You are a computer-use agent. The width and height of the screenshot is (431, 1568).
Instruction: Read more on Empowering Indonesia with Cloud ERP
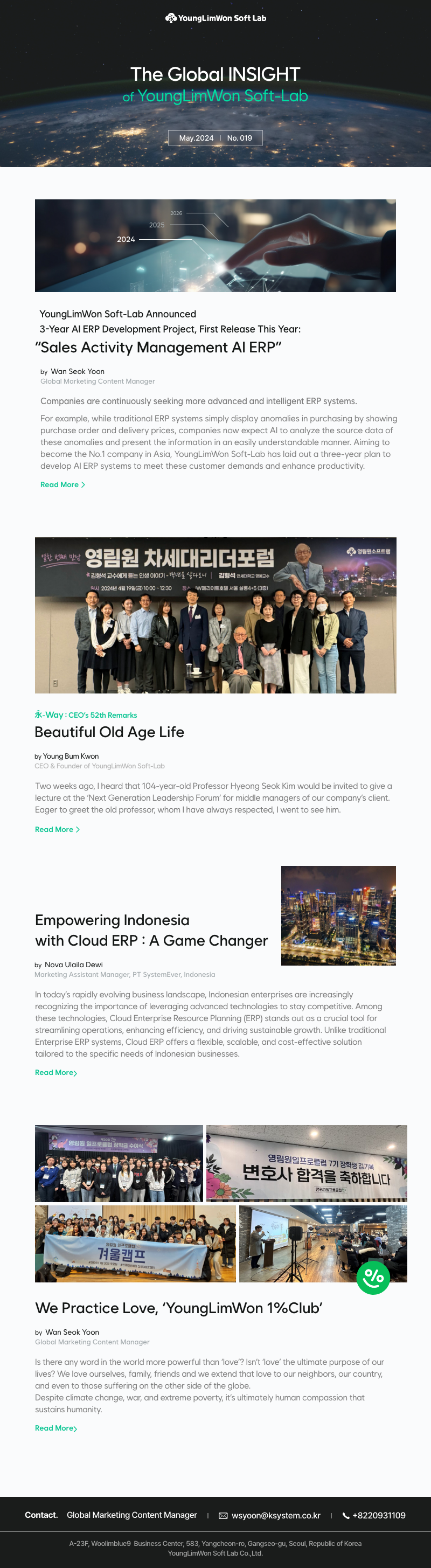coord(55,1072)
